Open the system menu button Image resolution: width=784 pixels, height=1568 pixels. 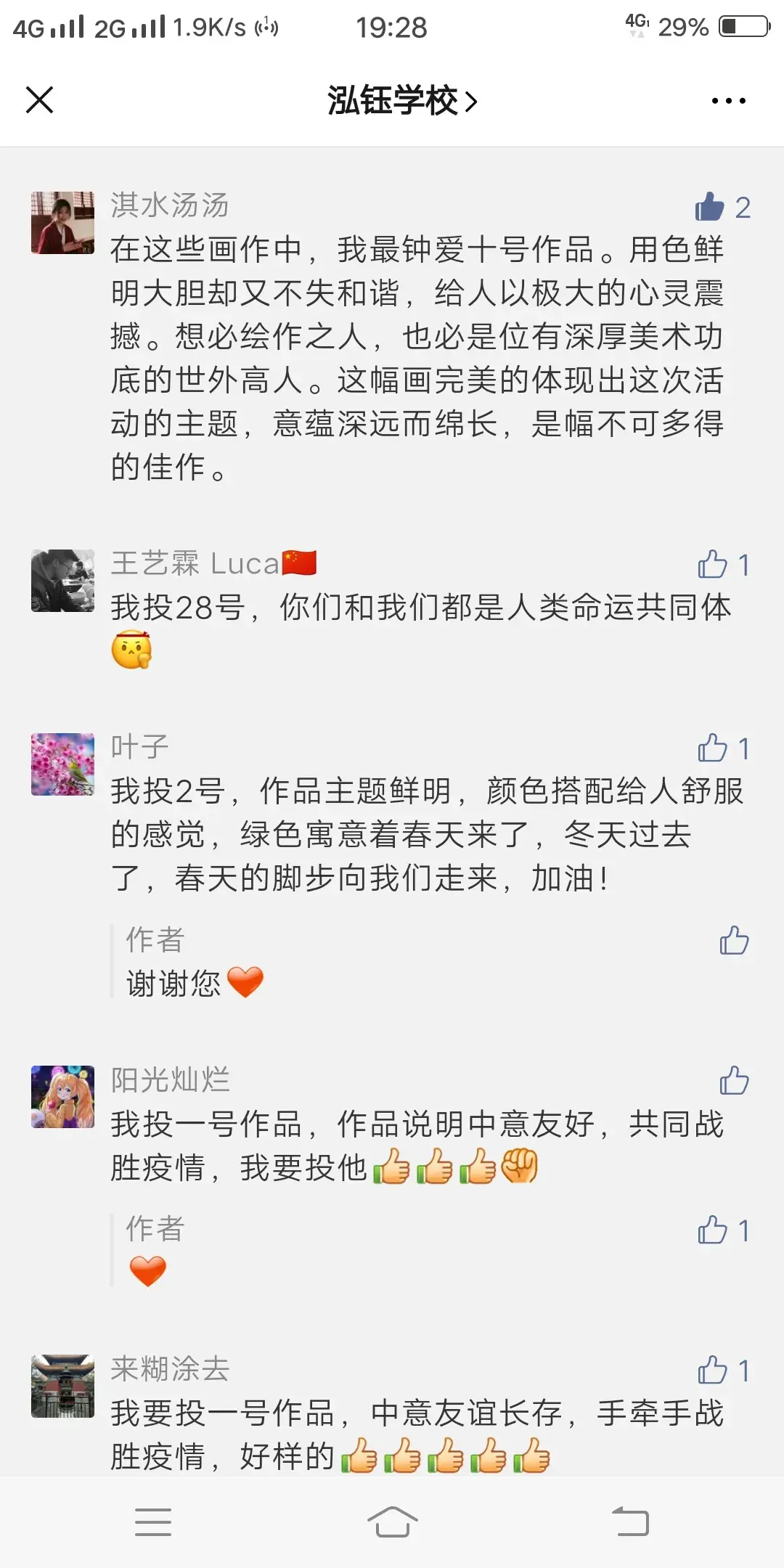click(153, 1522)
